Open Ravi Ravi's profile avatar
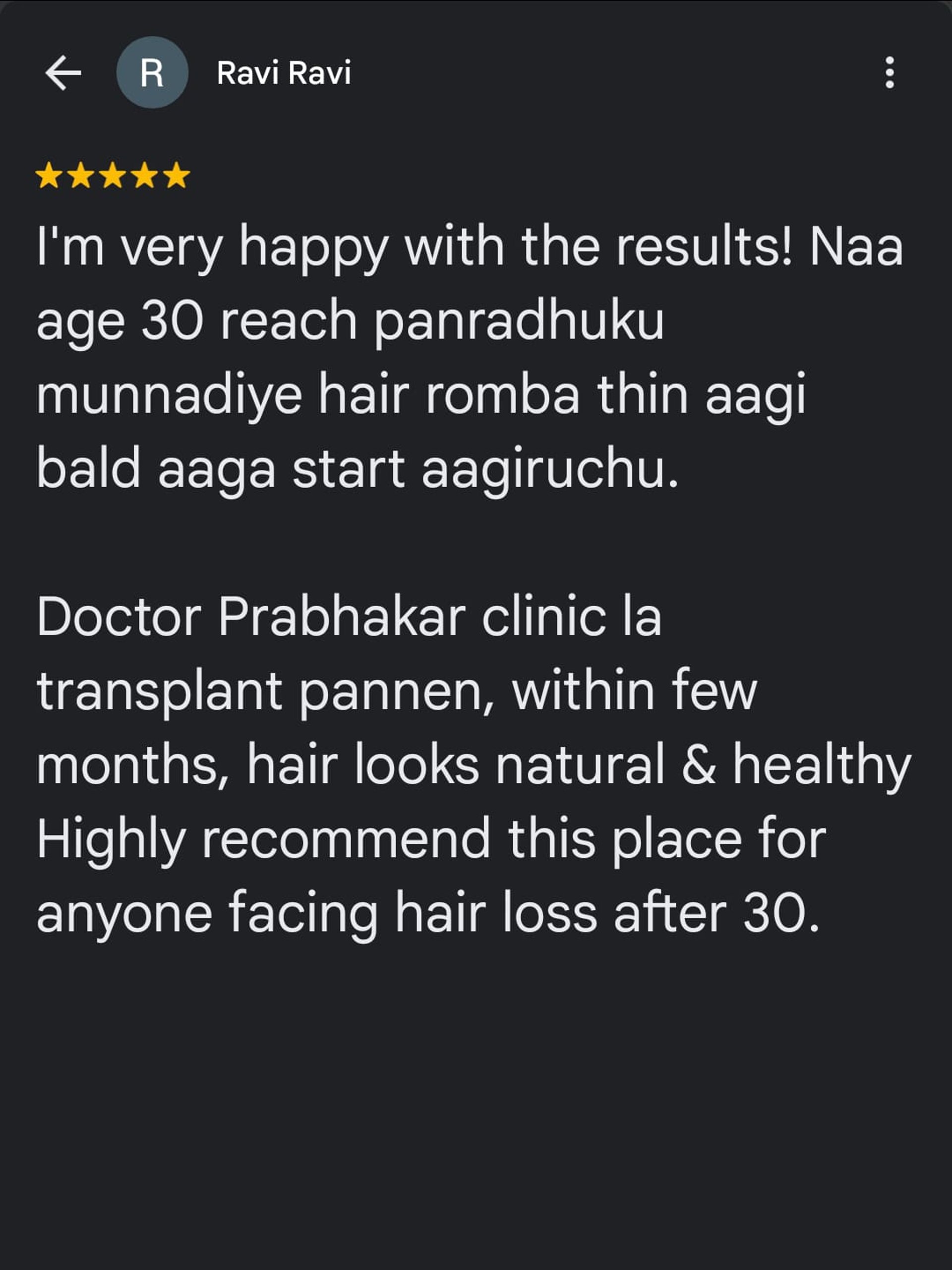This screenshot has height=1270, width=952. (x=152, y=73)
